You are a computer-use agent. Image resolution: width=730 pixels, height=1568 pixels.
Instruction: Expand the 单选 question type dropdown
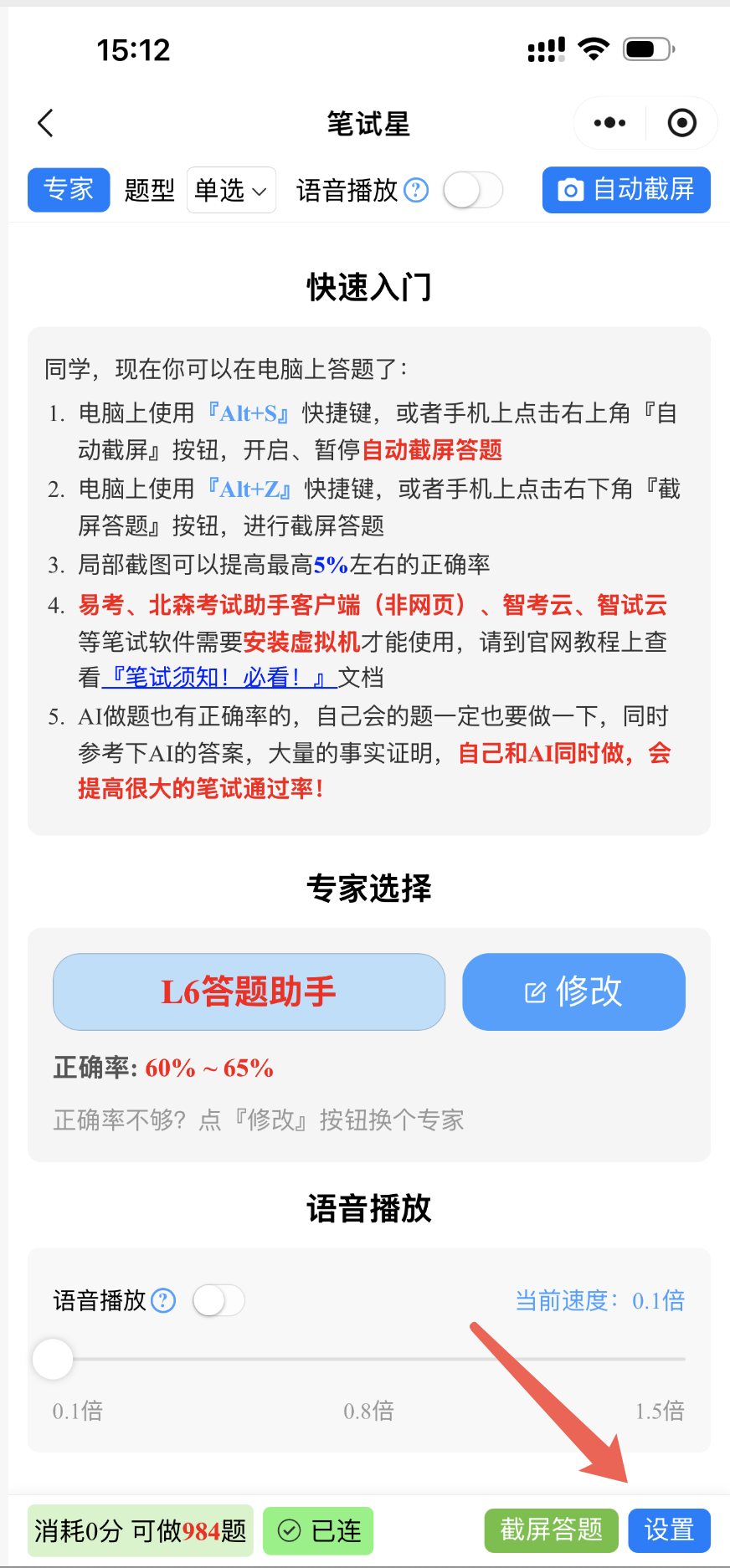click(x=231, y=190)
